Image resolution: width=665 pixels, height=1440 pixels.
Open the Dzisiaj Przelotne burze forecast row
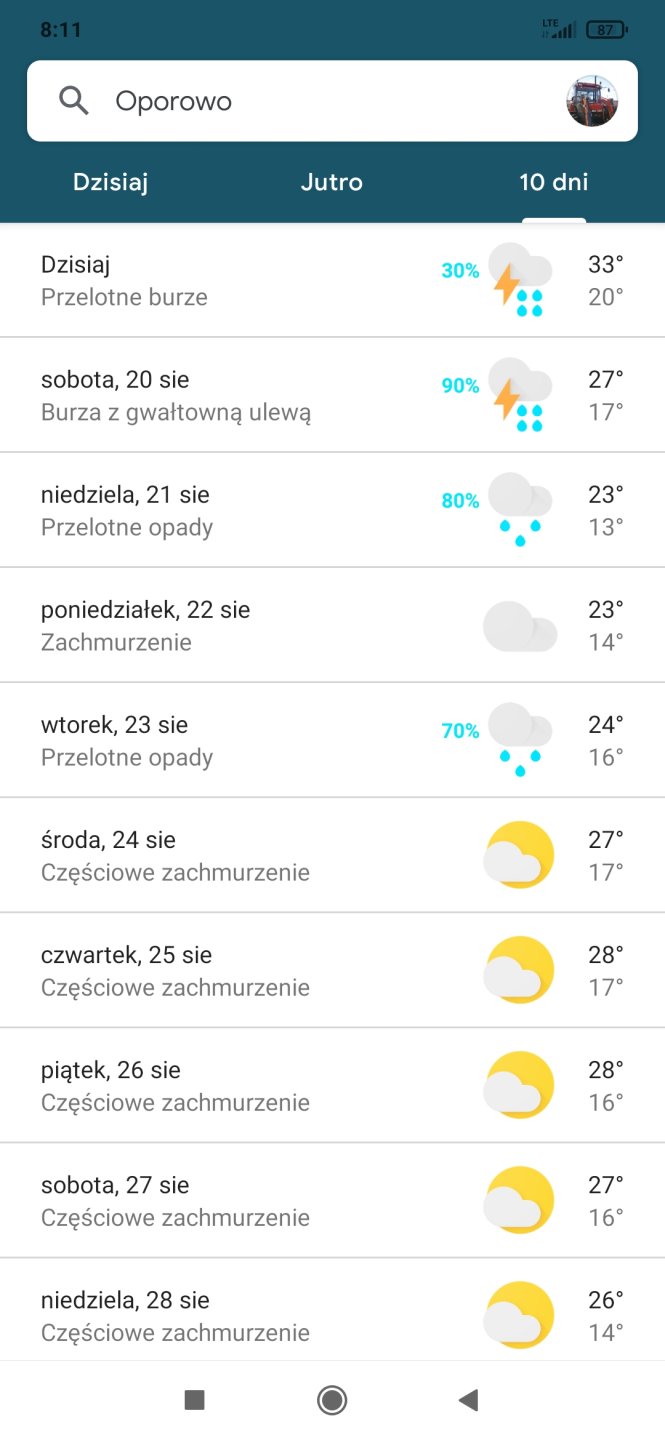point(332,281)
